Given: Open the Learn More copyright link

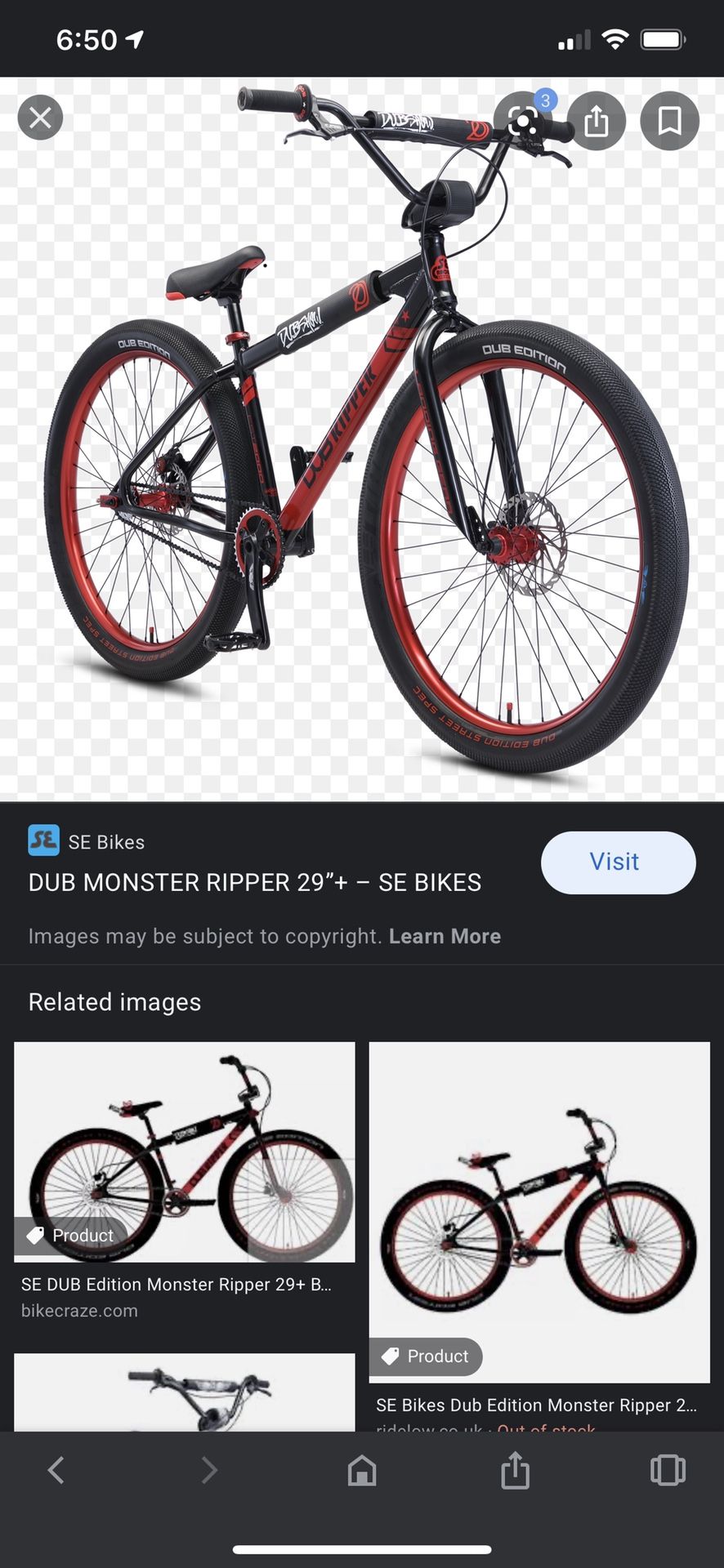Looking at the screenshot, I should pos(445,936).
